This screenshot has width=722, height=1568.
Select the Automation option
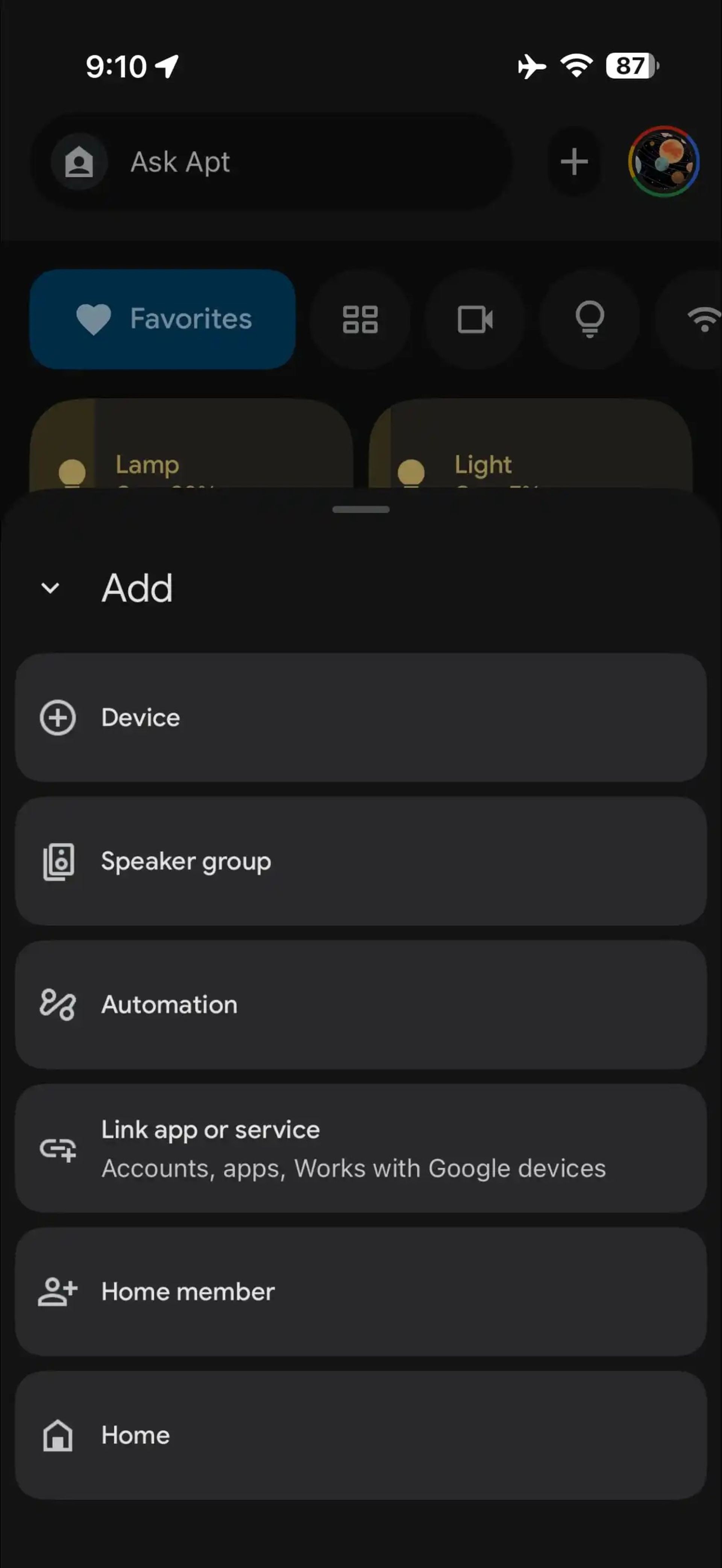(360, 1004)
